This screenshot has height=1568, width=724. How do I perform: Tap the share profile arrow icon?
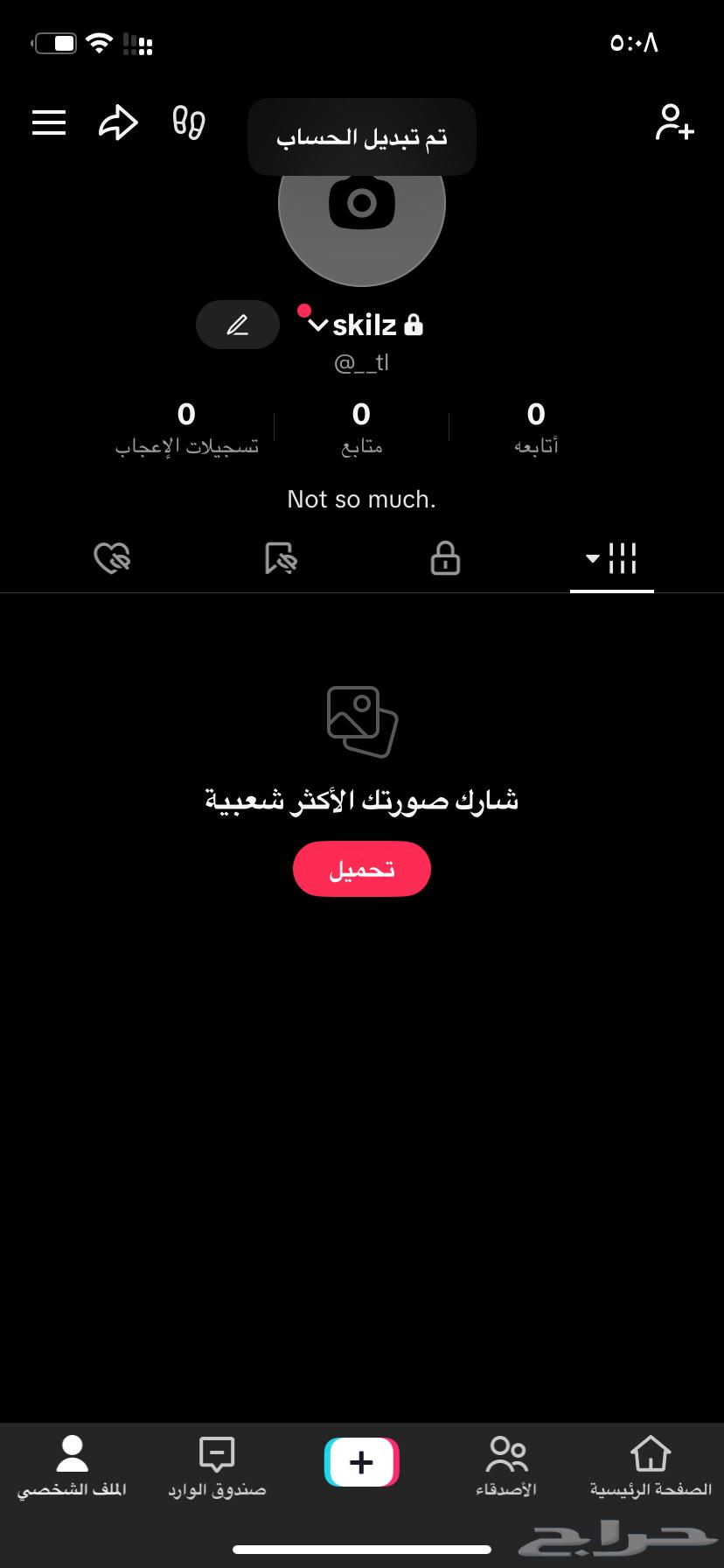click(x=118, y=122)
